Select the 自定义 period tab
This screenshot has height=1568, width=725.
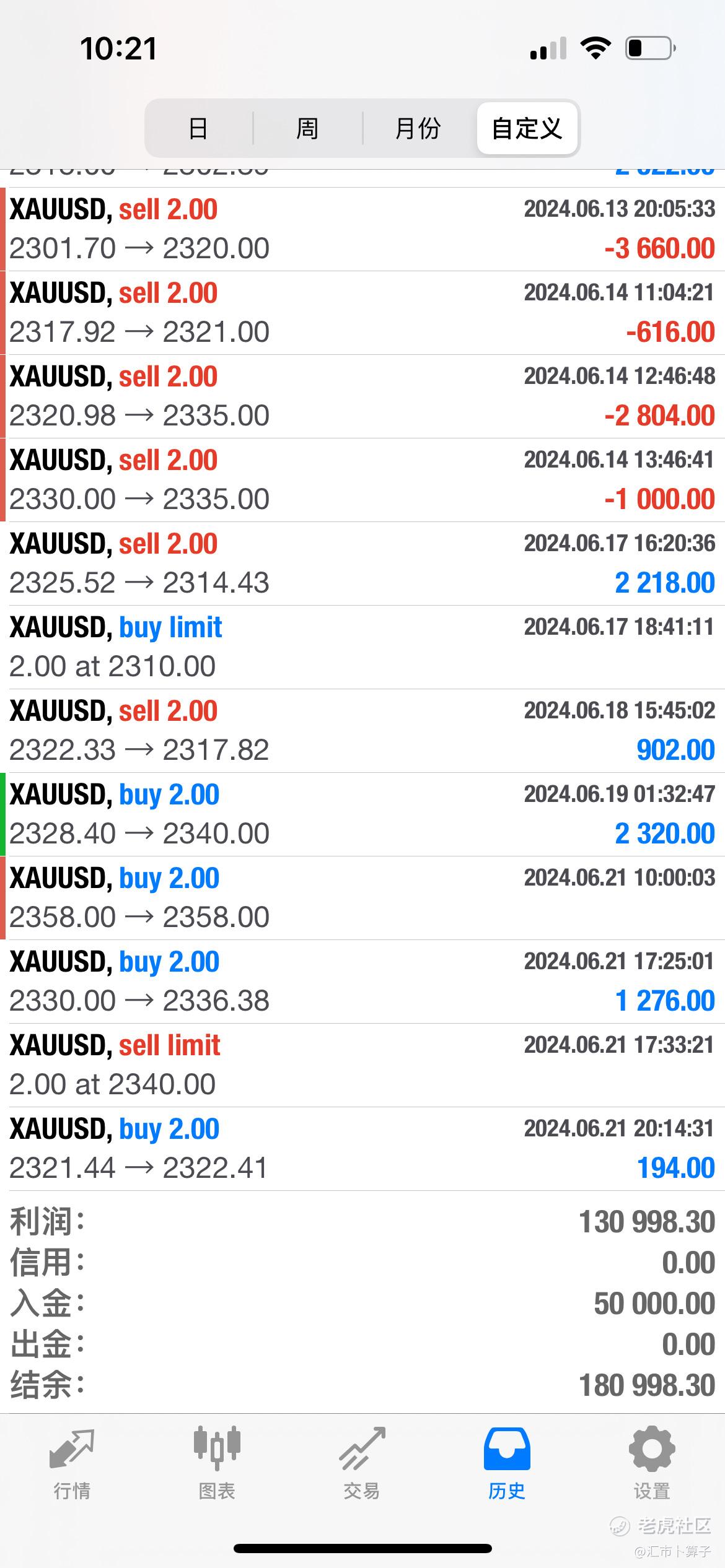coord(527,129)
